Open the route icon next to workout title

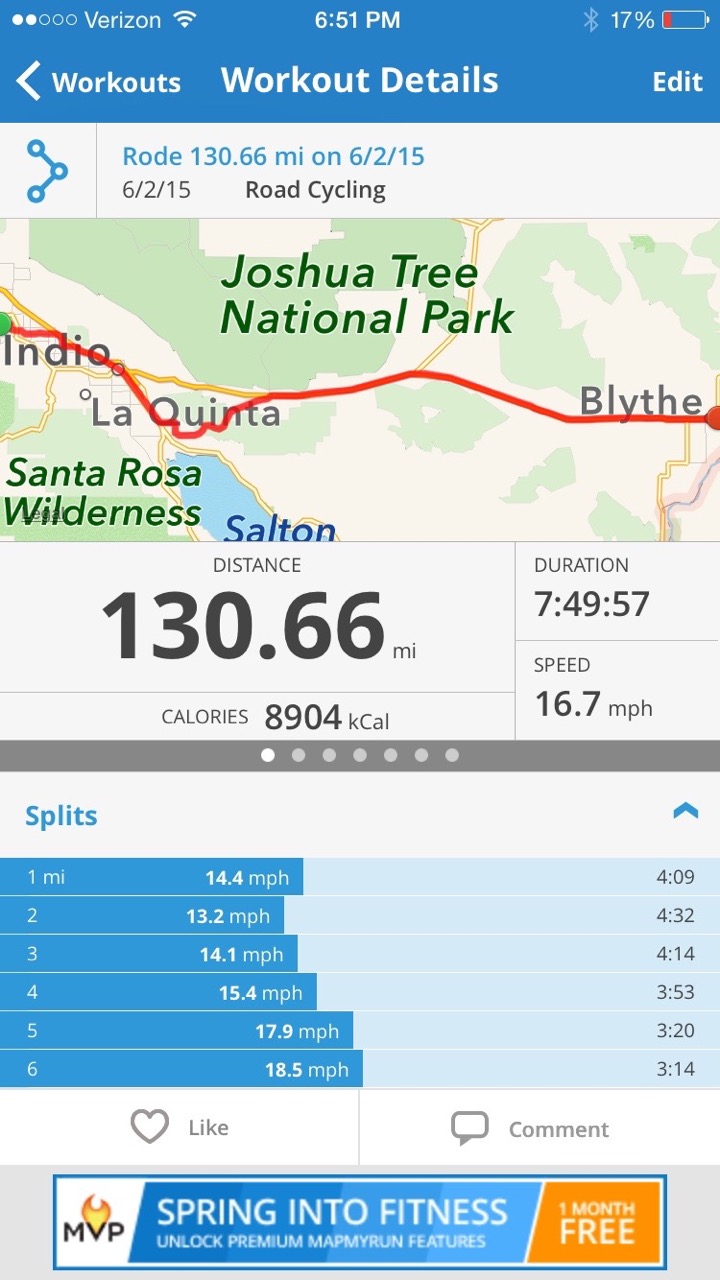pos(47,172)
